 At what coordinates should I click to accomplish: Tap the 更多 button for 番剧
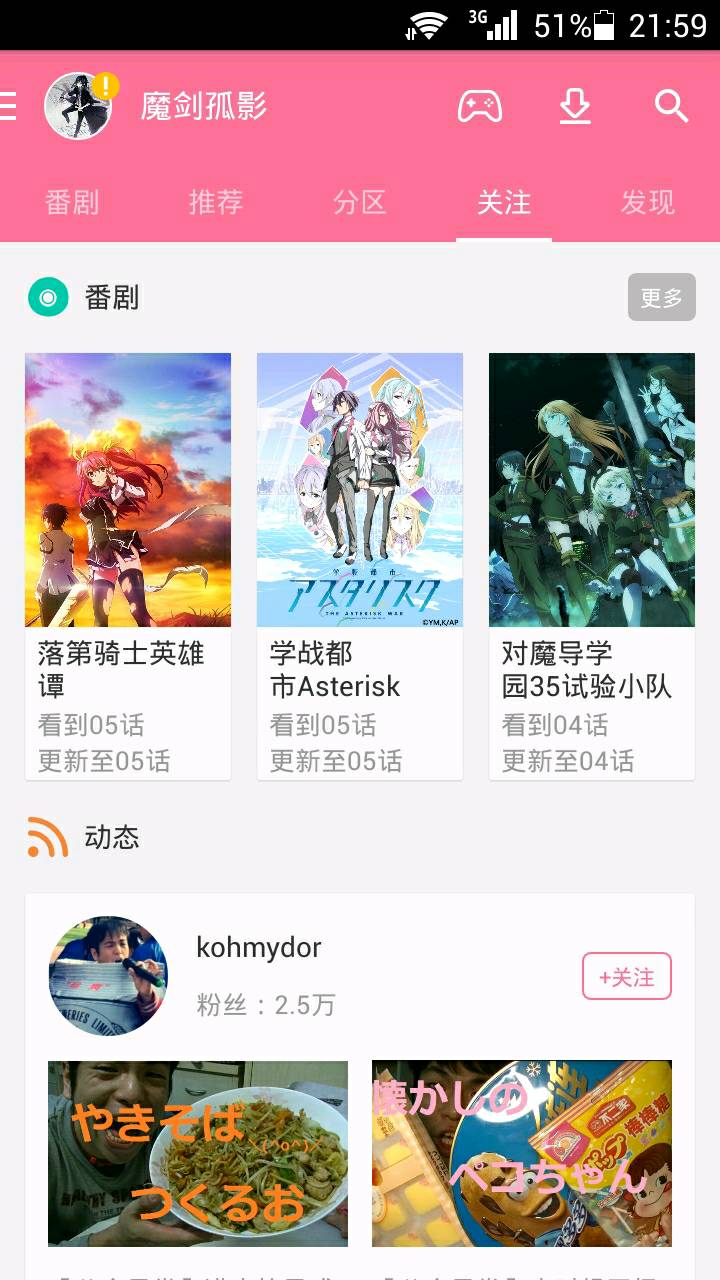661,298
